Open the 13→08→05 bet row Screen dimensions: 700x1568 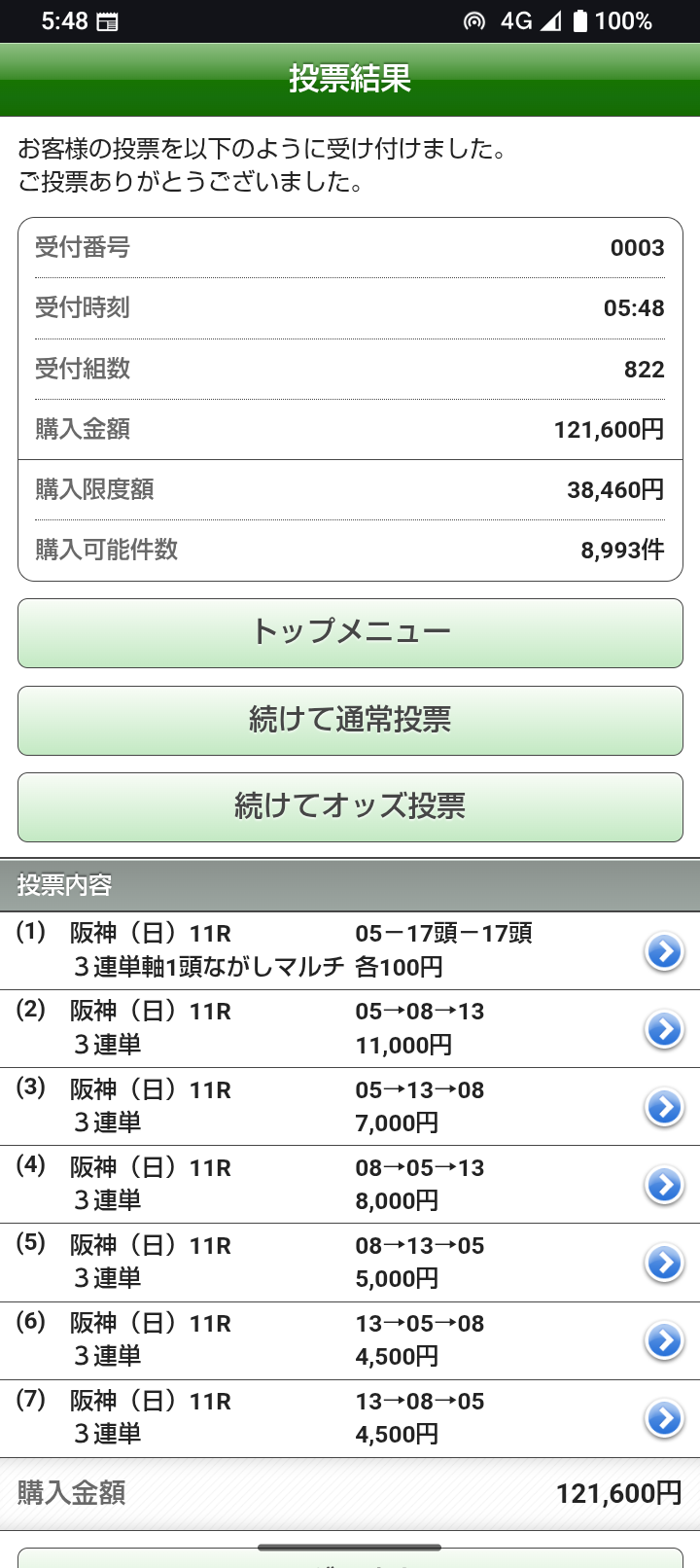click(664, 1418)
